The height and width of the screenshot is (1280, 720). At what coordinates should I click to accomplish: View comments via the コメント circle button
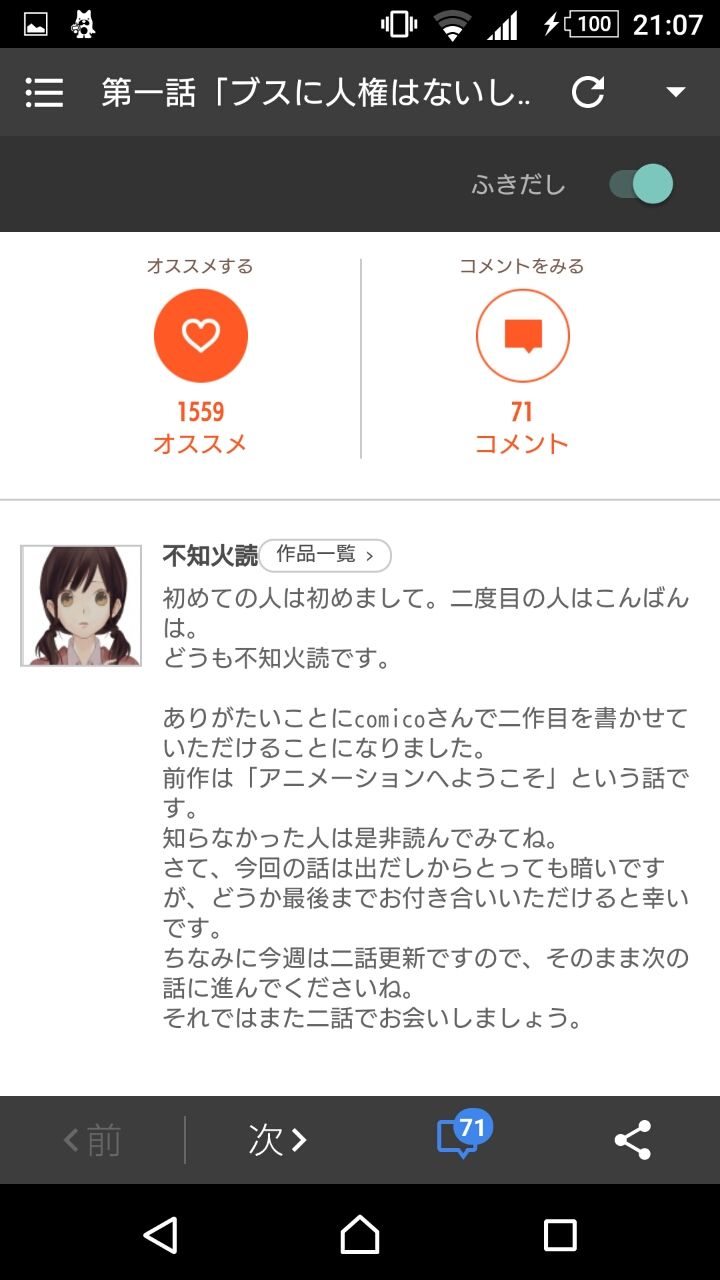522,336
